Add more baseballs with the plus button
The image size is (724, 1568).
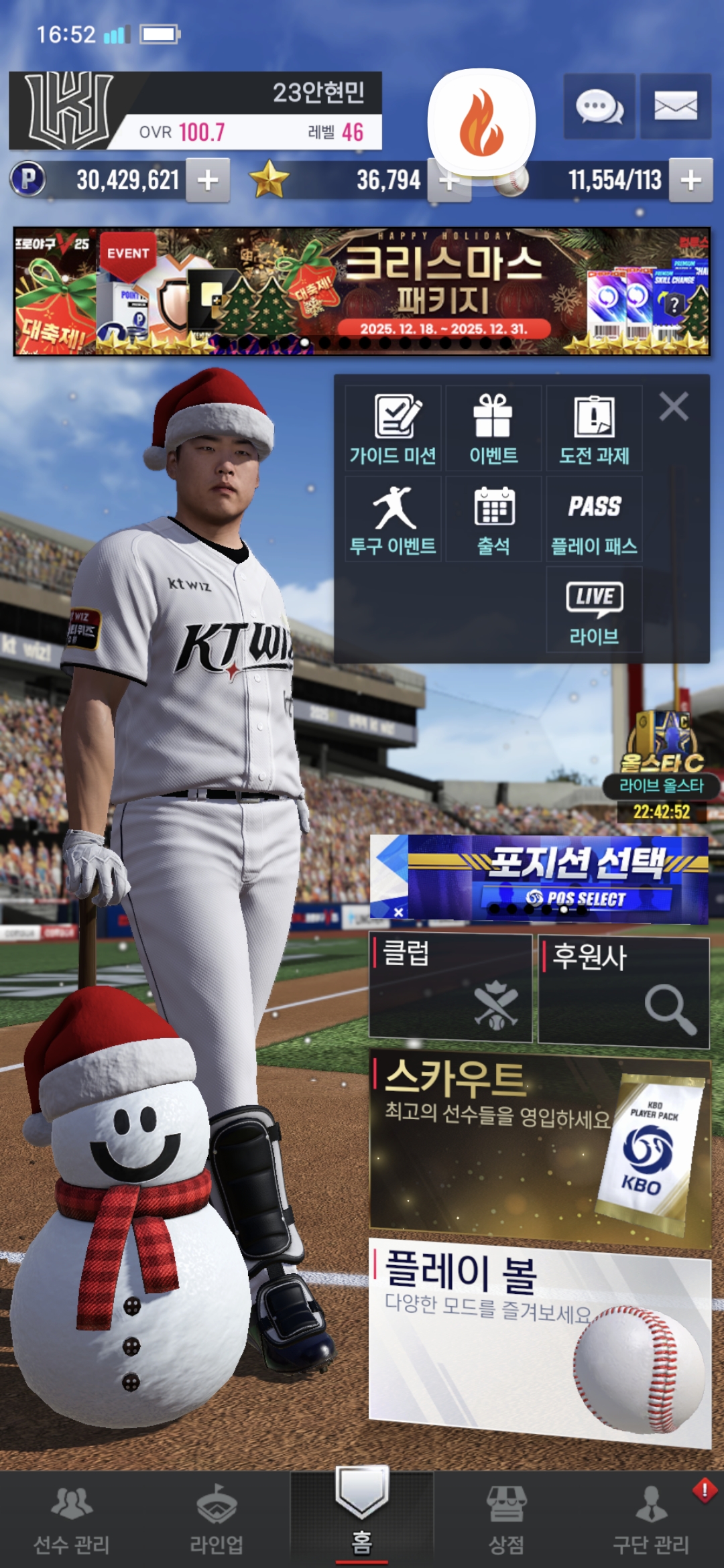coord(690,180)
